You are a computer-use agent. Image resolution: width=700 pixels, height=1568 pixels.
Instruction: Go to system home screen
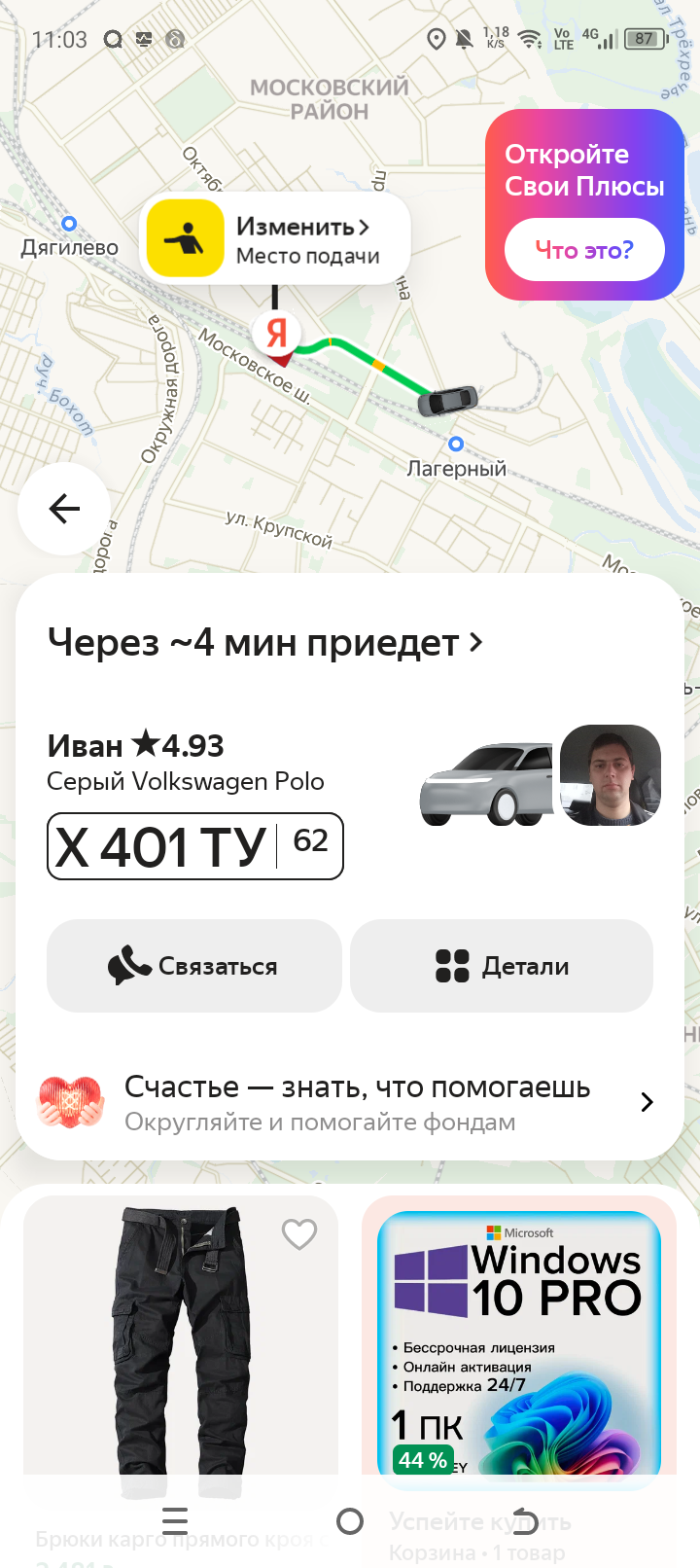349,1521
